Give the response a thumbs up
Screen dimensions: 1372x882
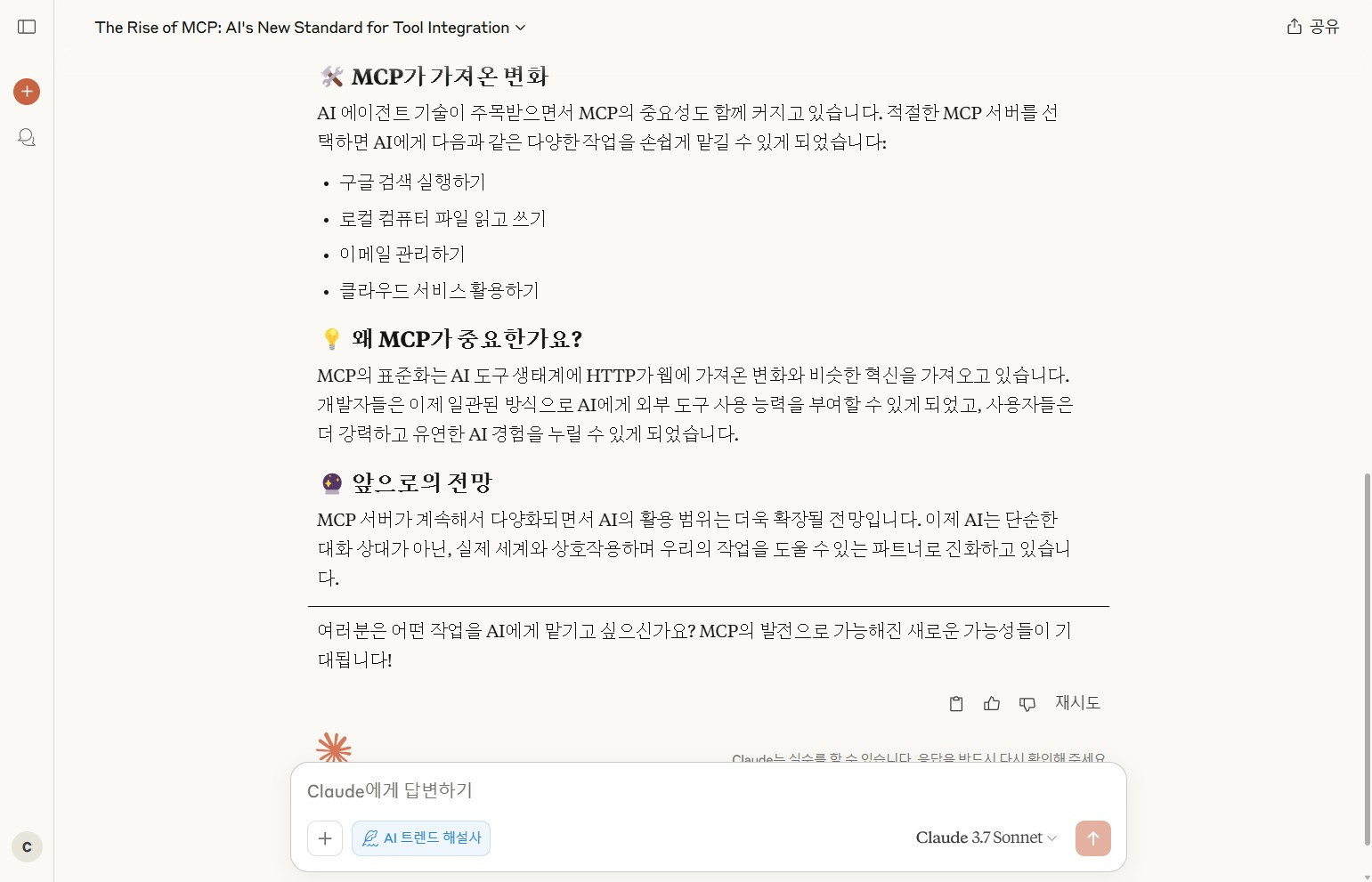(x=992, y=704)
